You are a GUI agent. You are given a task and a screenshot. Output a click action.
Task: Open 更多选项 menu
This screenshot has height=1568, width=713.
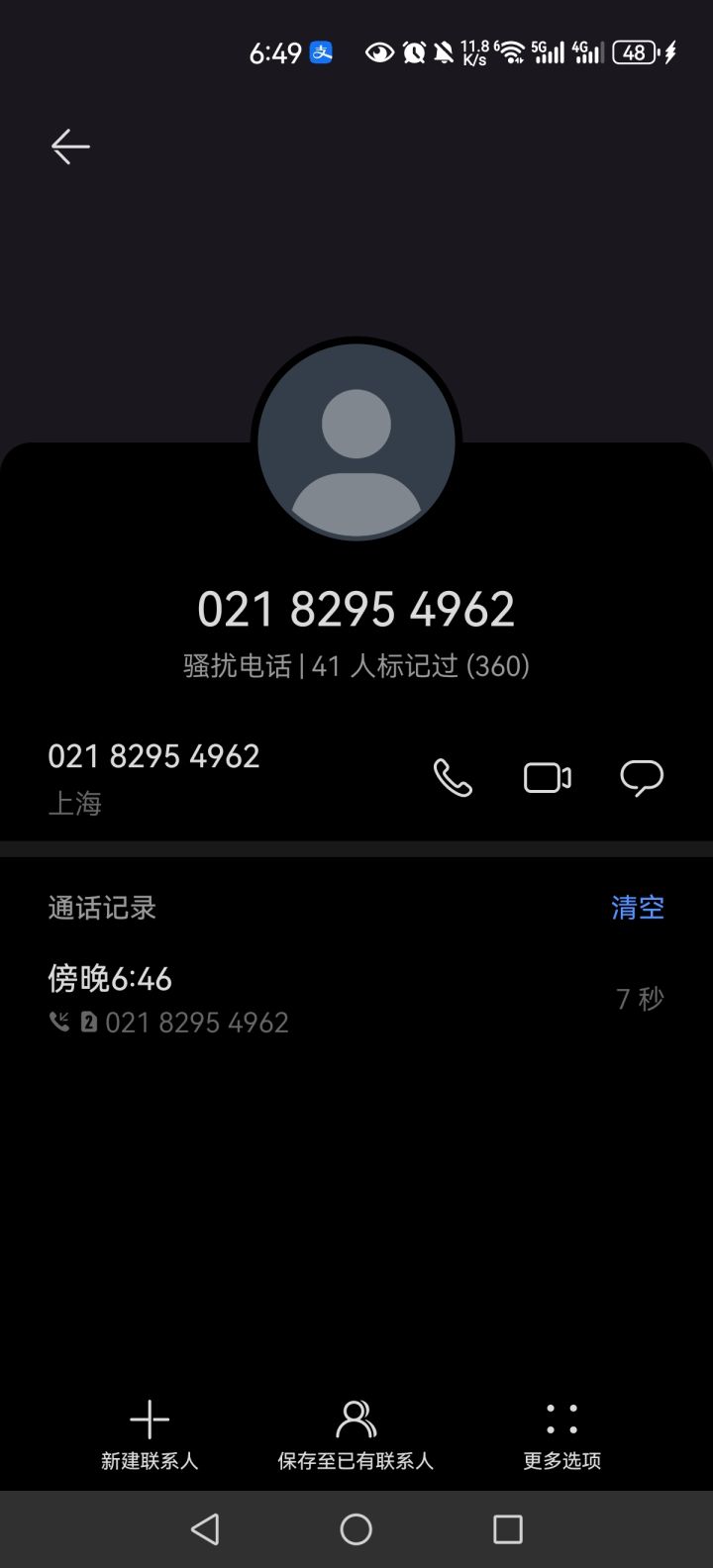coord(561,1434)
